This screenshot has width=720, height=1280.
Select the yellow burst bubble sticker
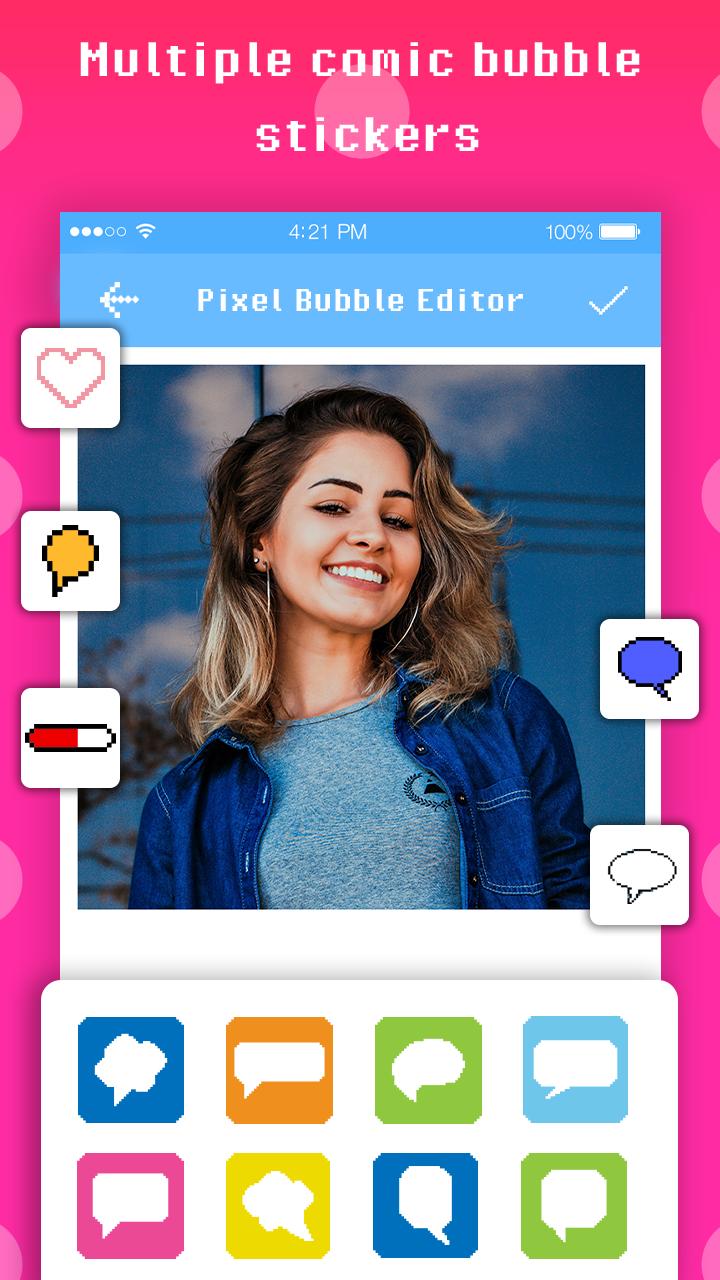pyautogui.click(x=279, y=1204)
